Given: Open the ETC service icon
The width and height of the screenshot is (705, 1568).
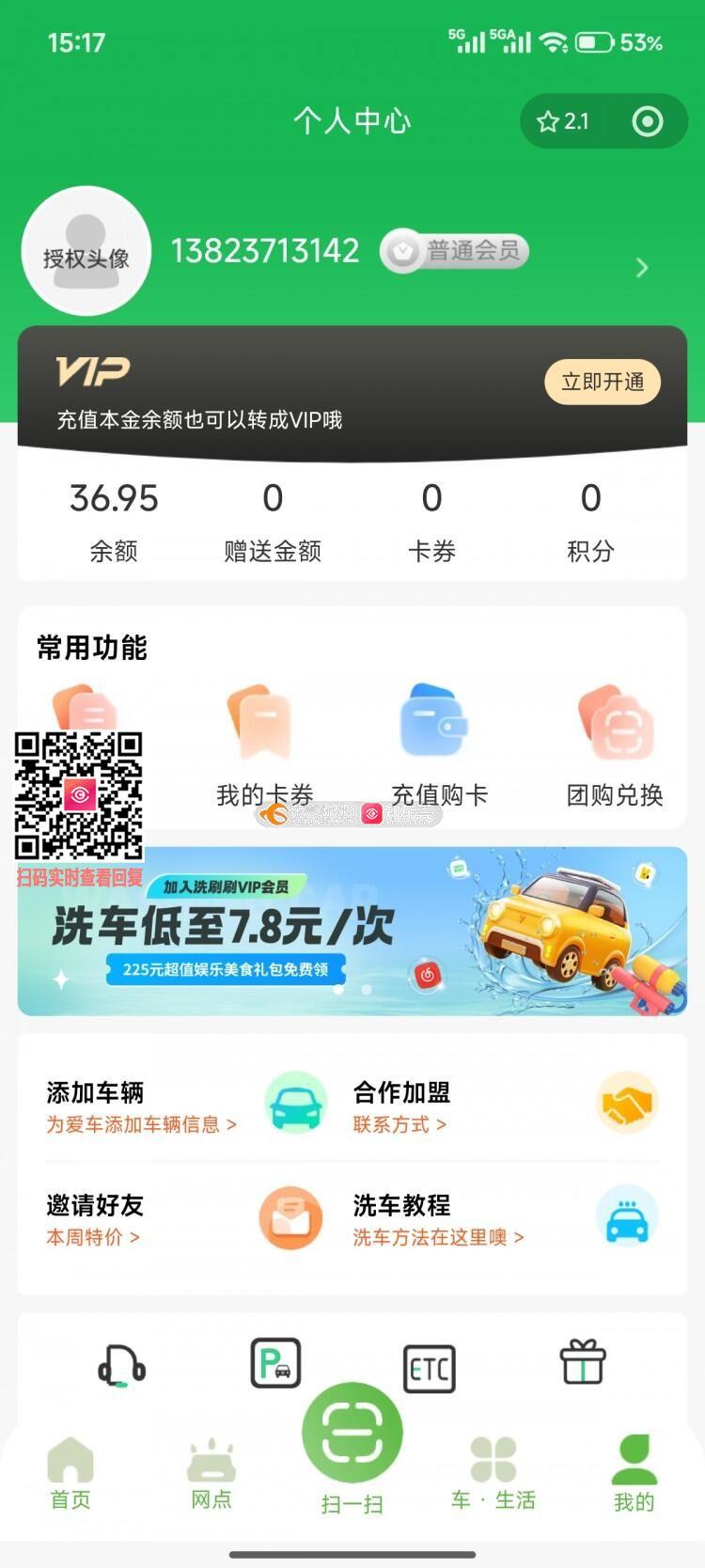Looking at the screenshot, I should (429, 1368).
